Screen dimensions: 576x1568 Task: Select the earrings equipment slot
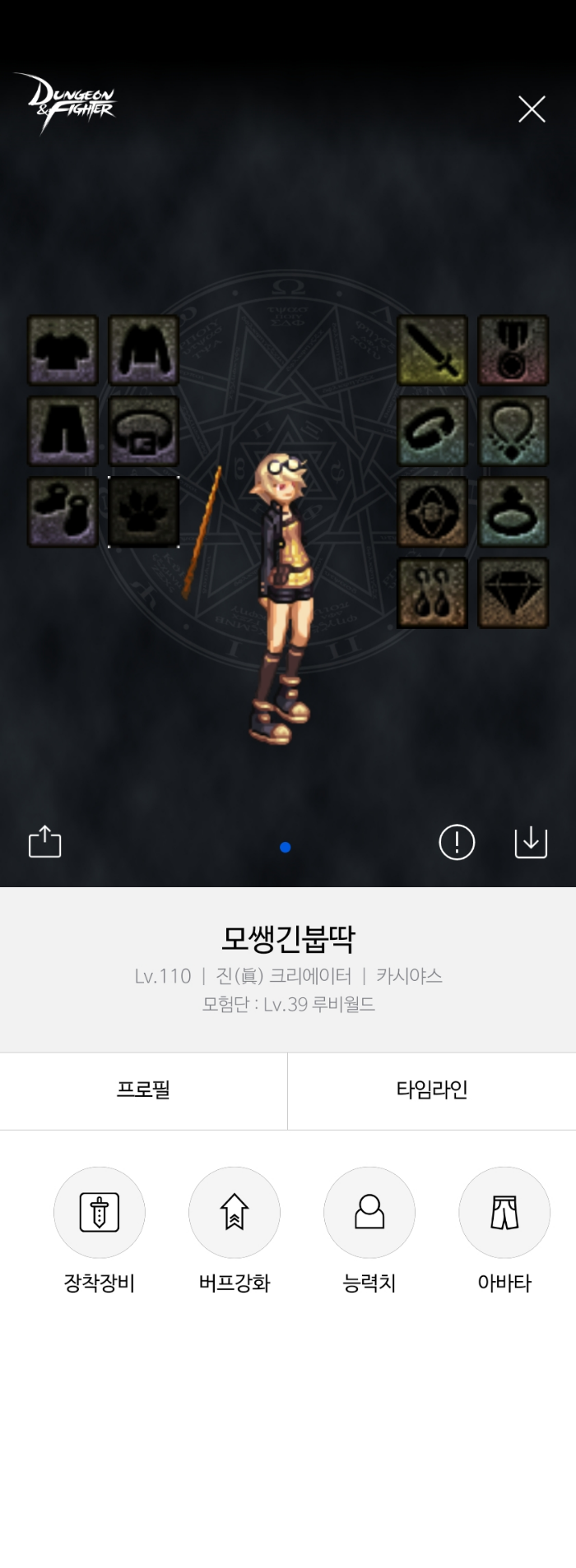[433, 592]
